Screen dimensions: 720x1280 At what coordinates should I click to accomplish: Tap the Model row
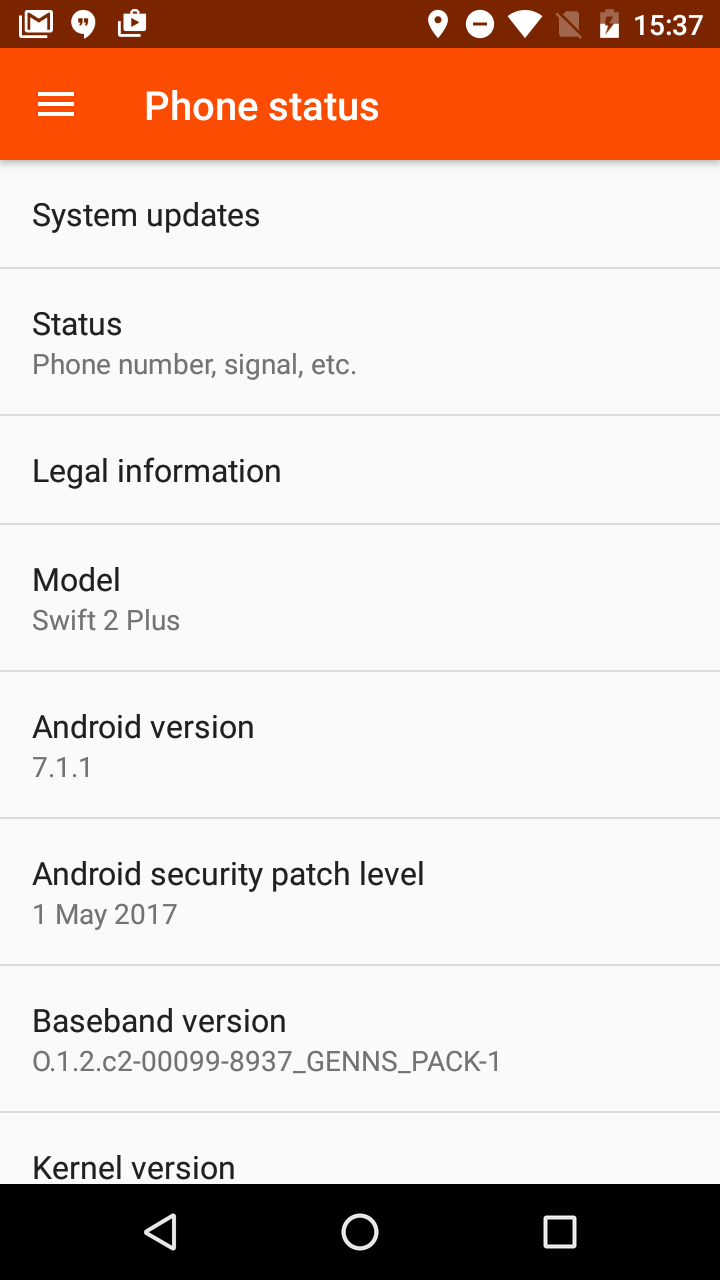[x=360, y=598]
